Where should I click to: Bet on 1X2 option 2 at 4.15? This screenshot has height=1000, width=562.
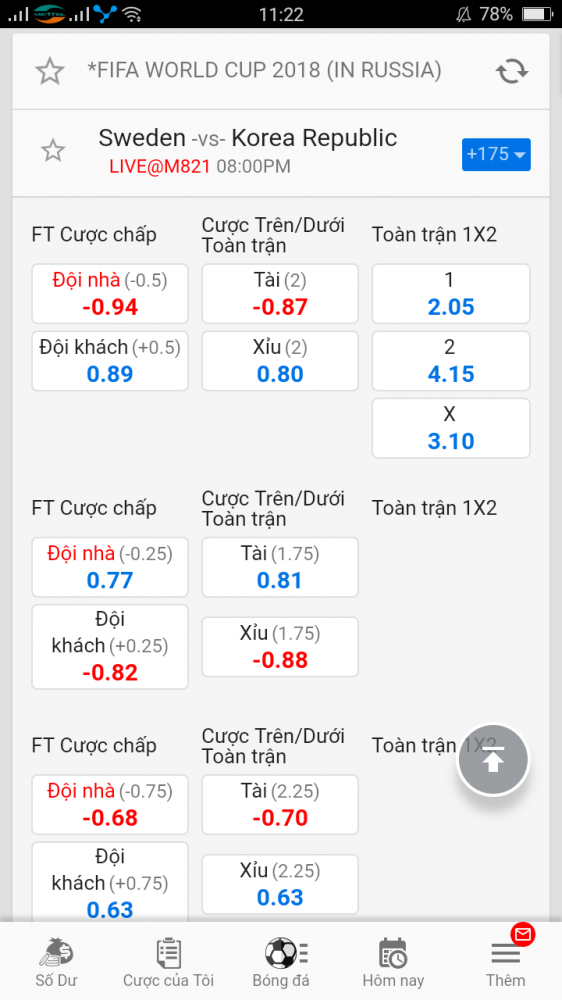451,360
